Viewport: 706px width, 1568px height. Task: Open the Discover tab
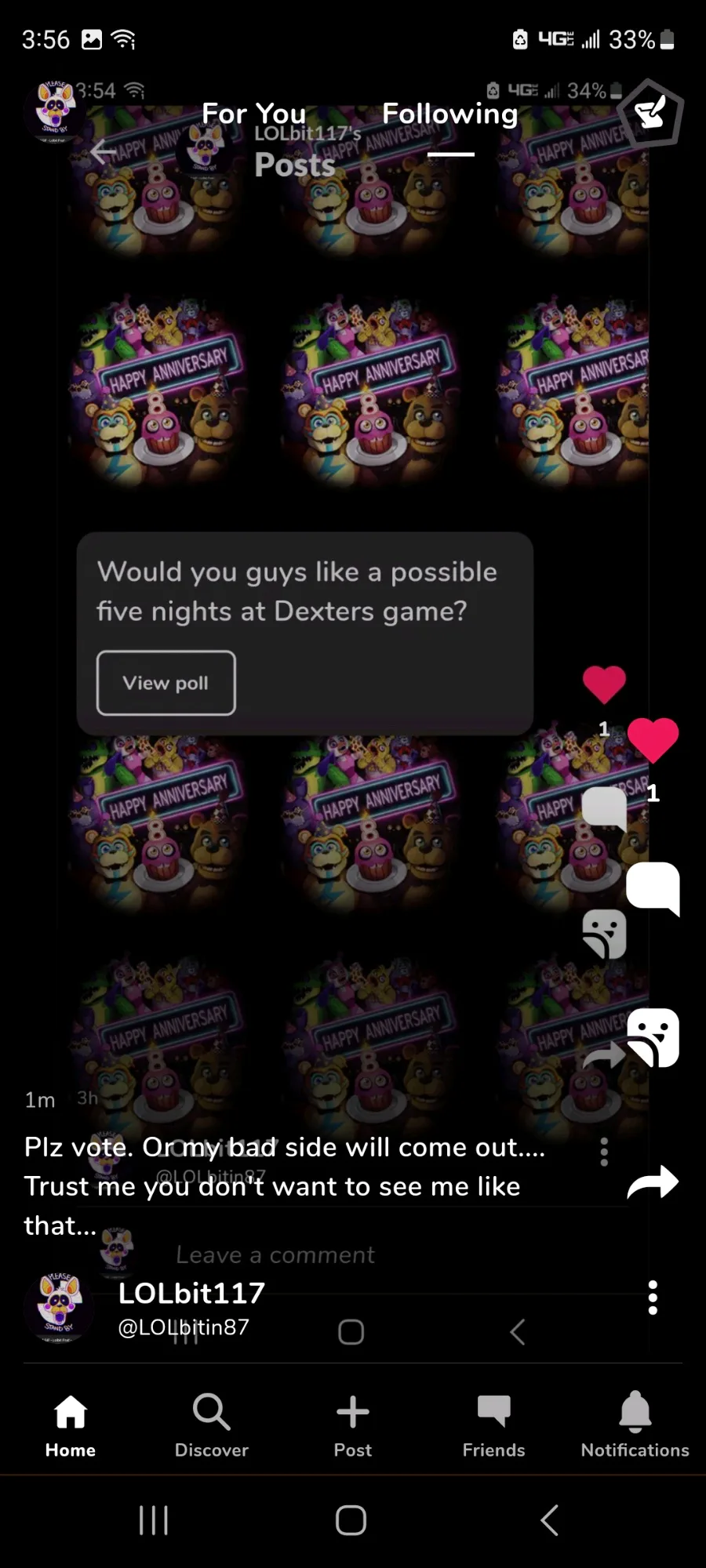tap(212, 1425)
